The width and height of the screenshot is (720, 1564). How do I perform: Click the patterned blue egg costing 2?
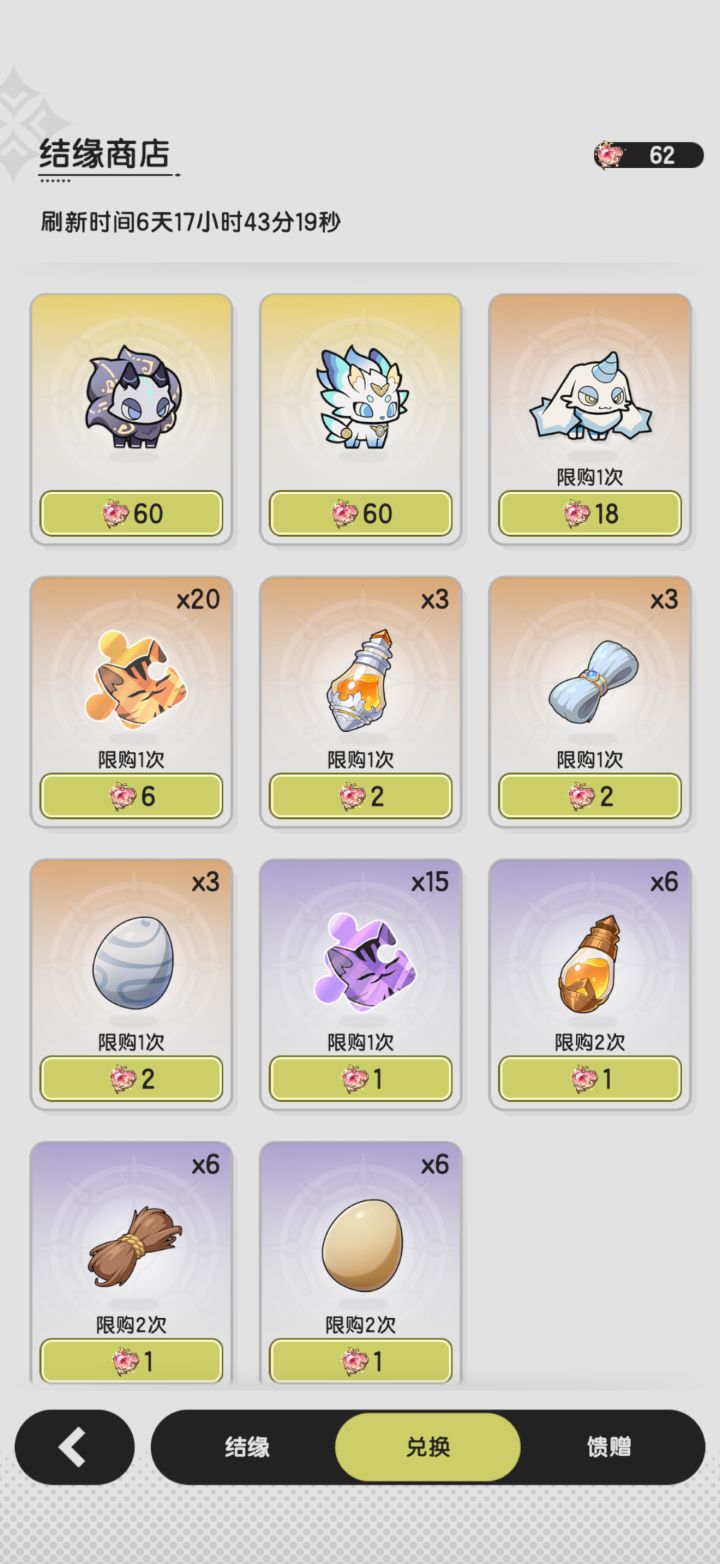131,960
